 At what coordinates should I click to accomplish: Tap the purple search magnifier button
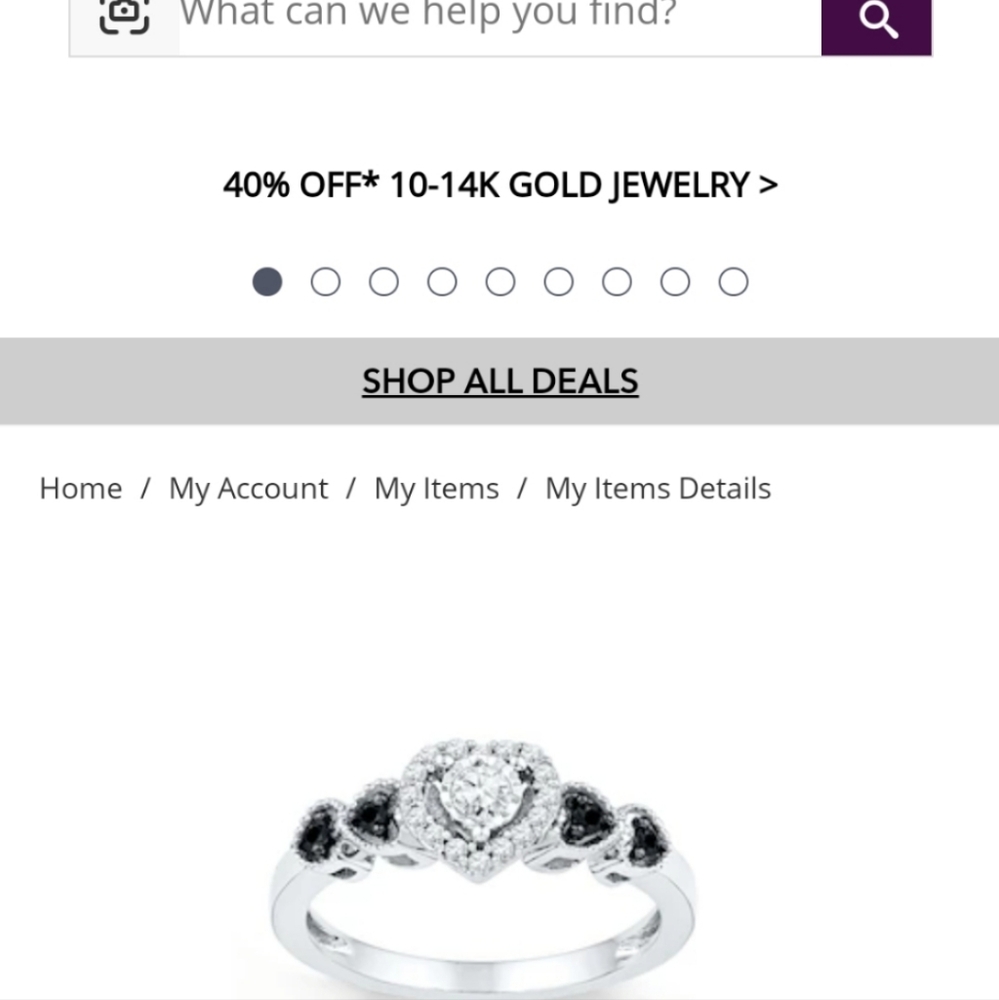(x=877, y=20)
